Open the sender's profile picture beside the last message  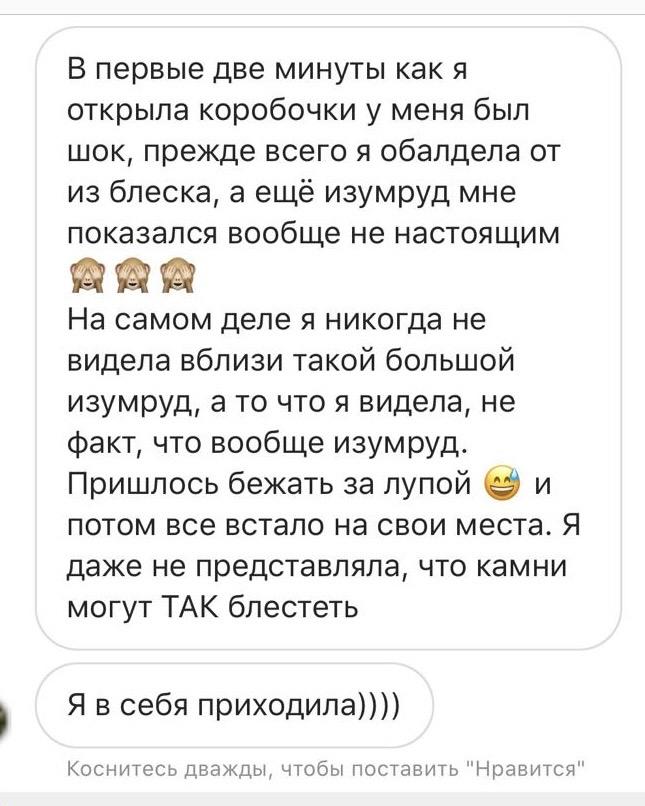point(5,719)
